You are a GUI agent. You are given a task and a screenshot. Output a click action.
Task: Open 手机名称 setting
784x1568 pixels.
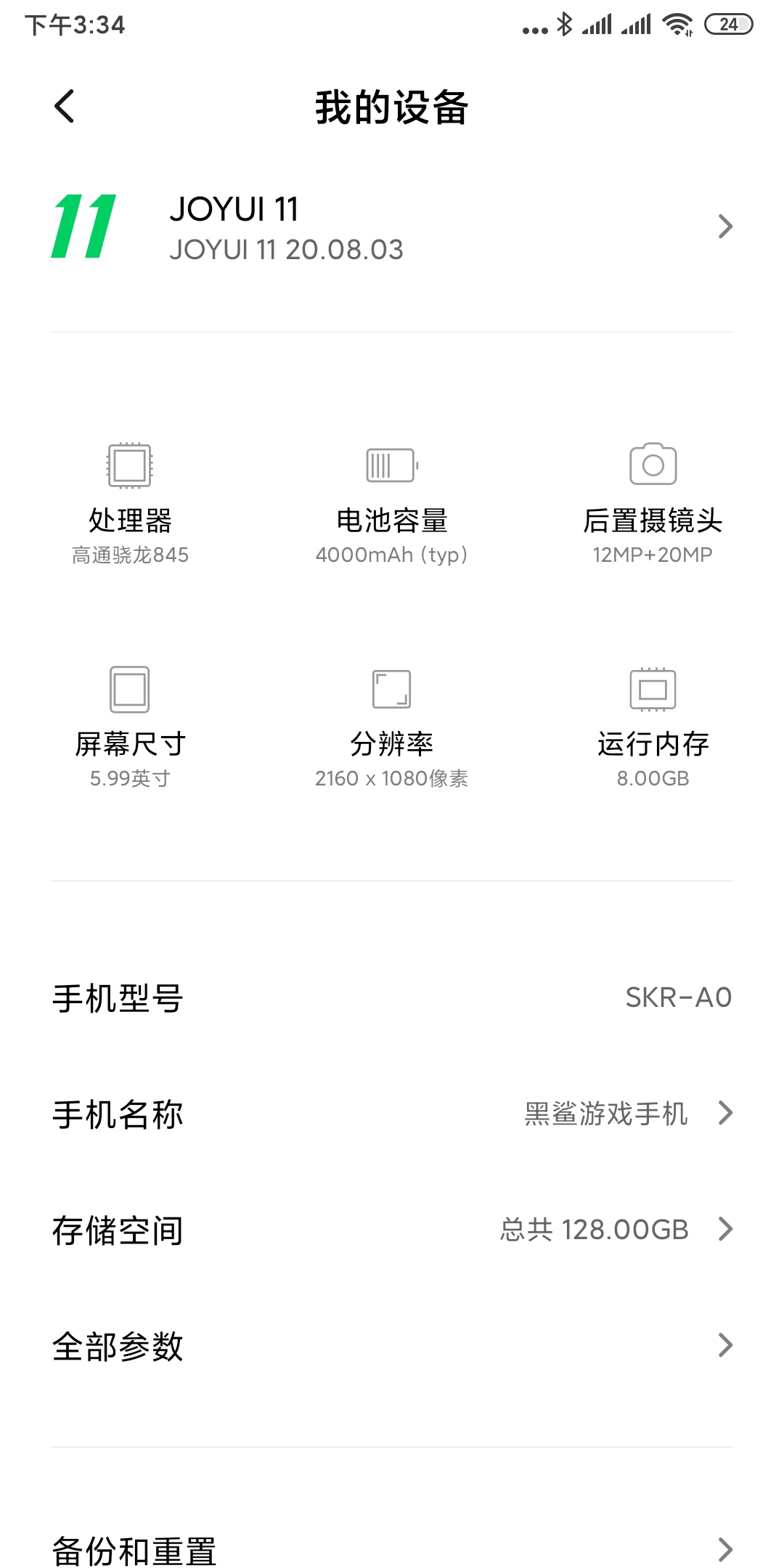pos(392,1114)
